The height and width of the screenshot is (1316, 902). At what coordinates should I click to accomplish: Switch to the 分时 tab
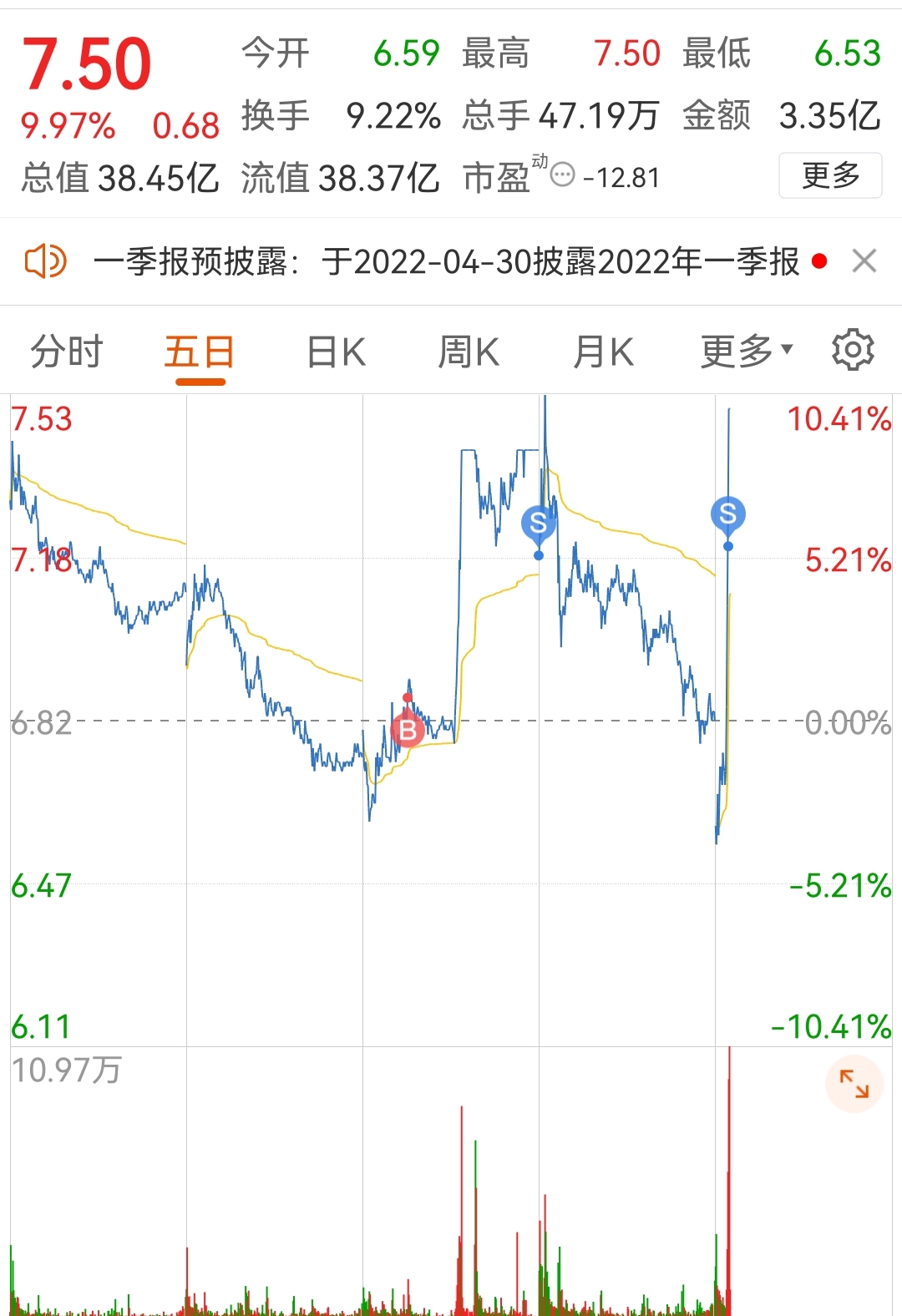click(67, 351)
